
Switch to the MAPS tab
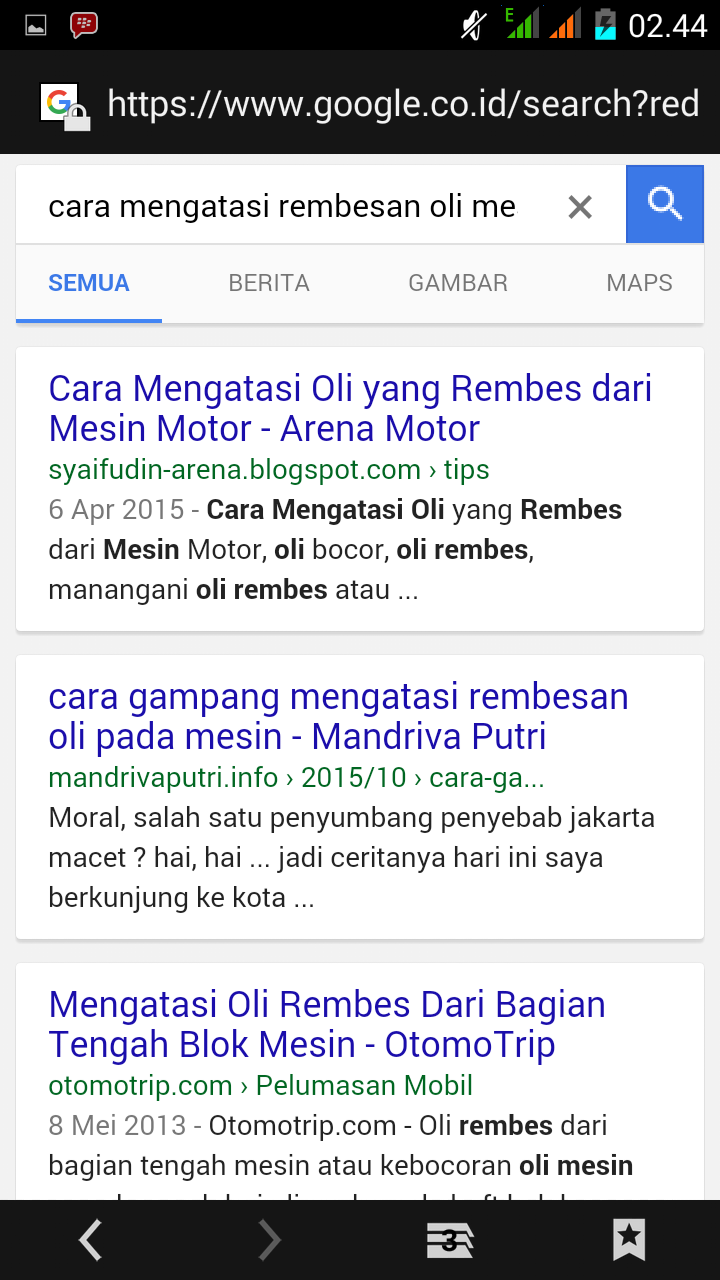639,283
